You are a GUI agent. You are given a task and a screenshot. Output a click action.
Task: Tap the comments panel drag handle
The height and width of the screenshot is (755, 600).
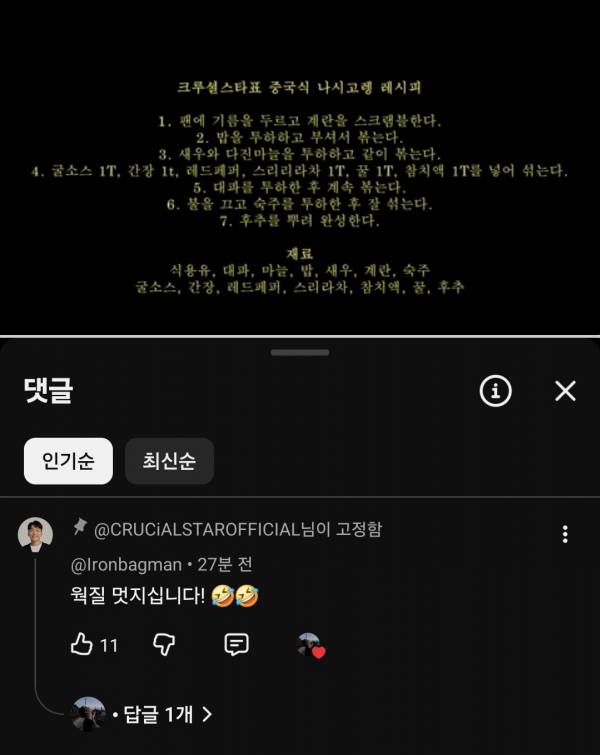(299, 352)
